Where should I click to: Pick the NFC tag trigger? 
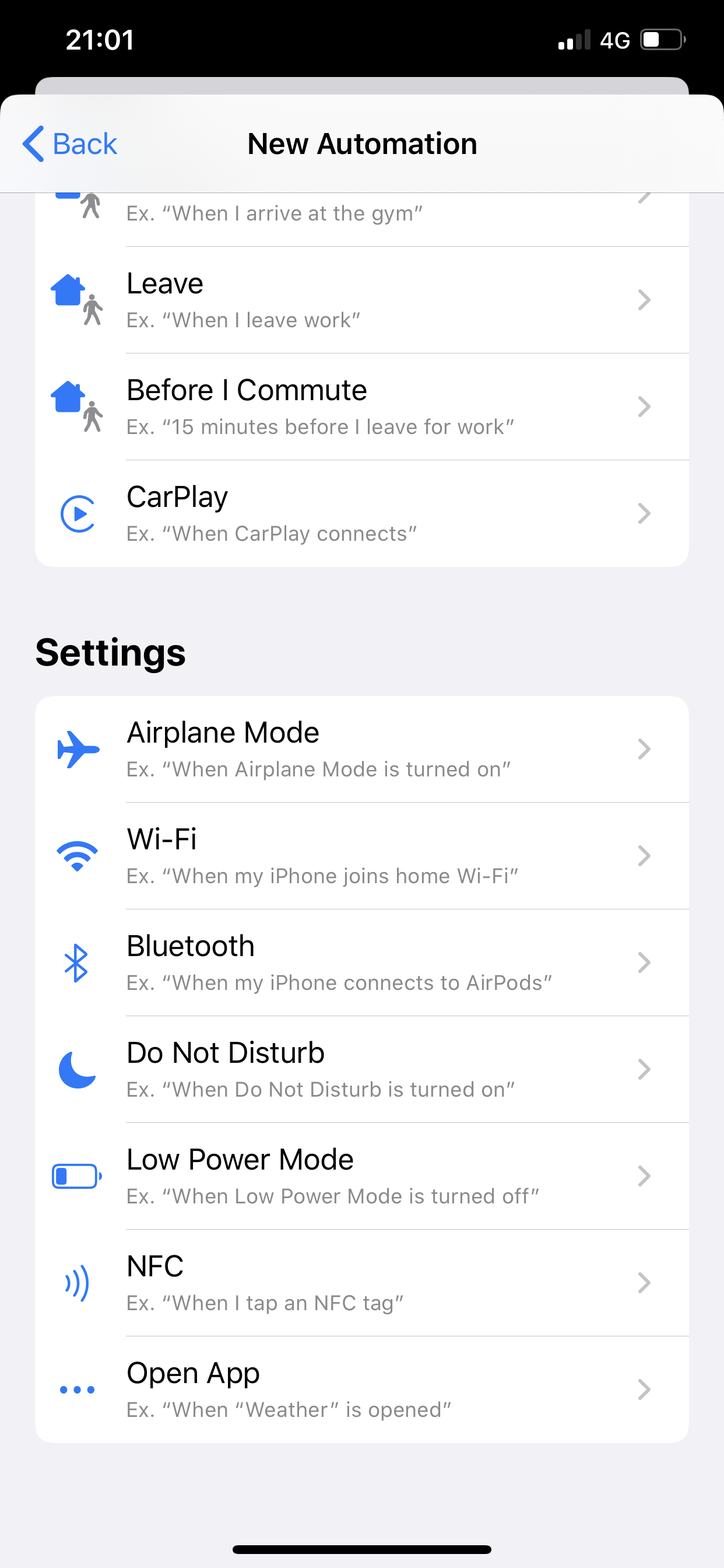362,1283
